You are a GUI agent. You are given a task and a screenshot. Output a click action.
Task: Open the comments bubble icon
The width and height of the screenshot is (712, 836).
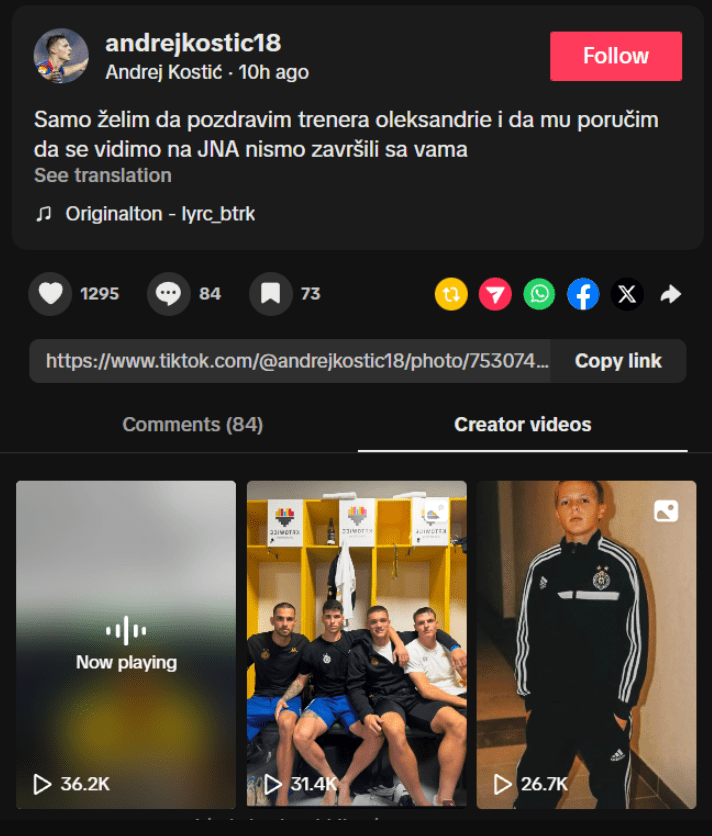click(168, 294)
